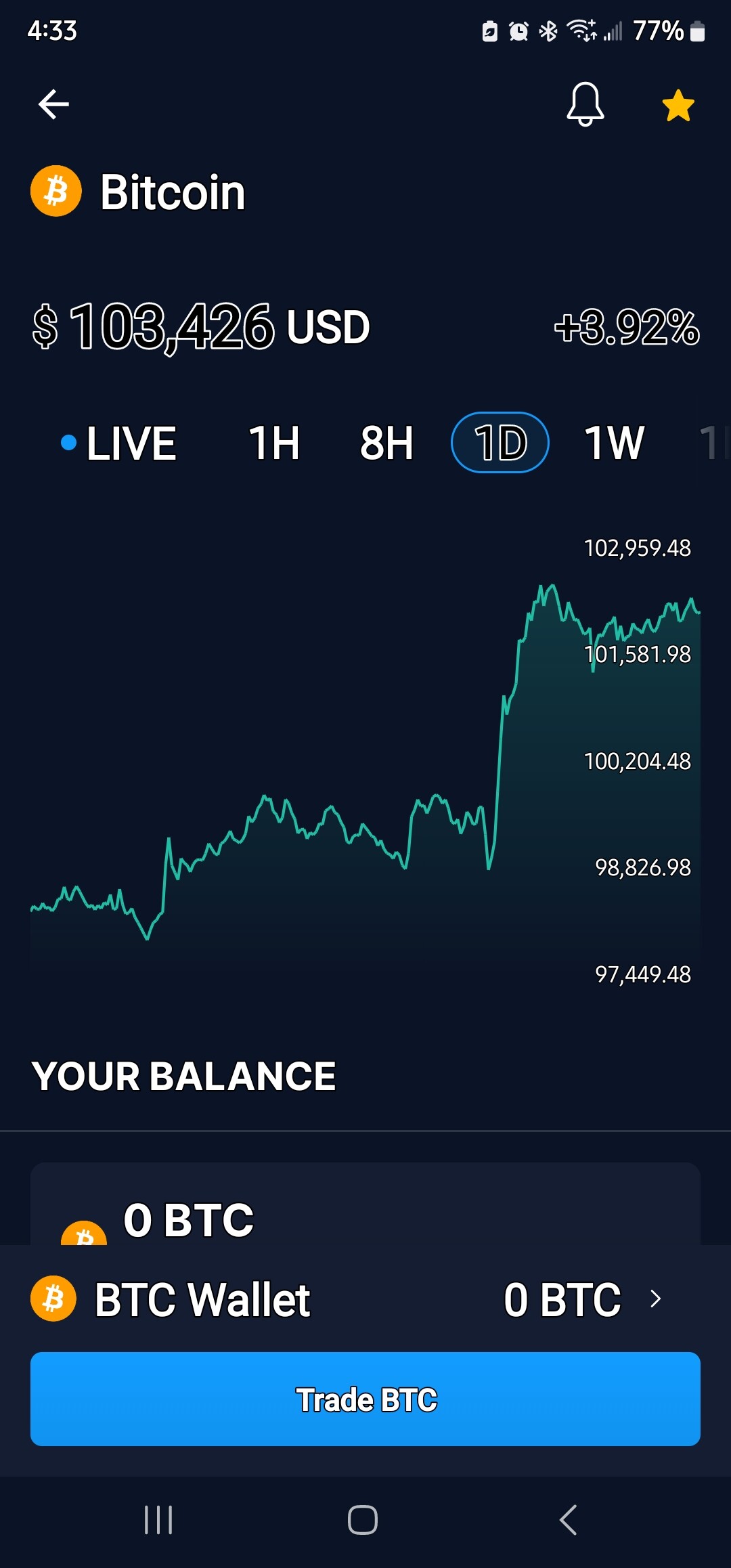731x1568 pixels.
Task: Select the 1D chart range
Action: 500,443
